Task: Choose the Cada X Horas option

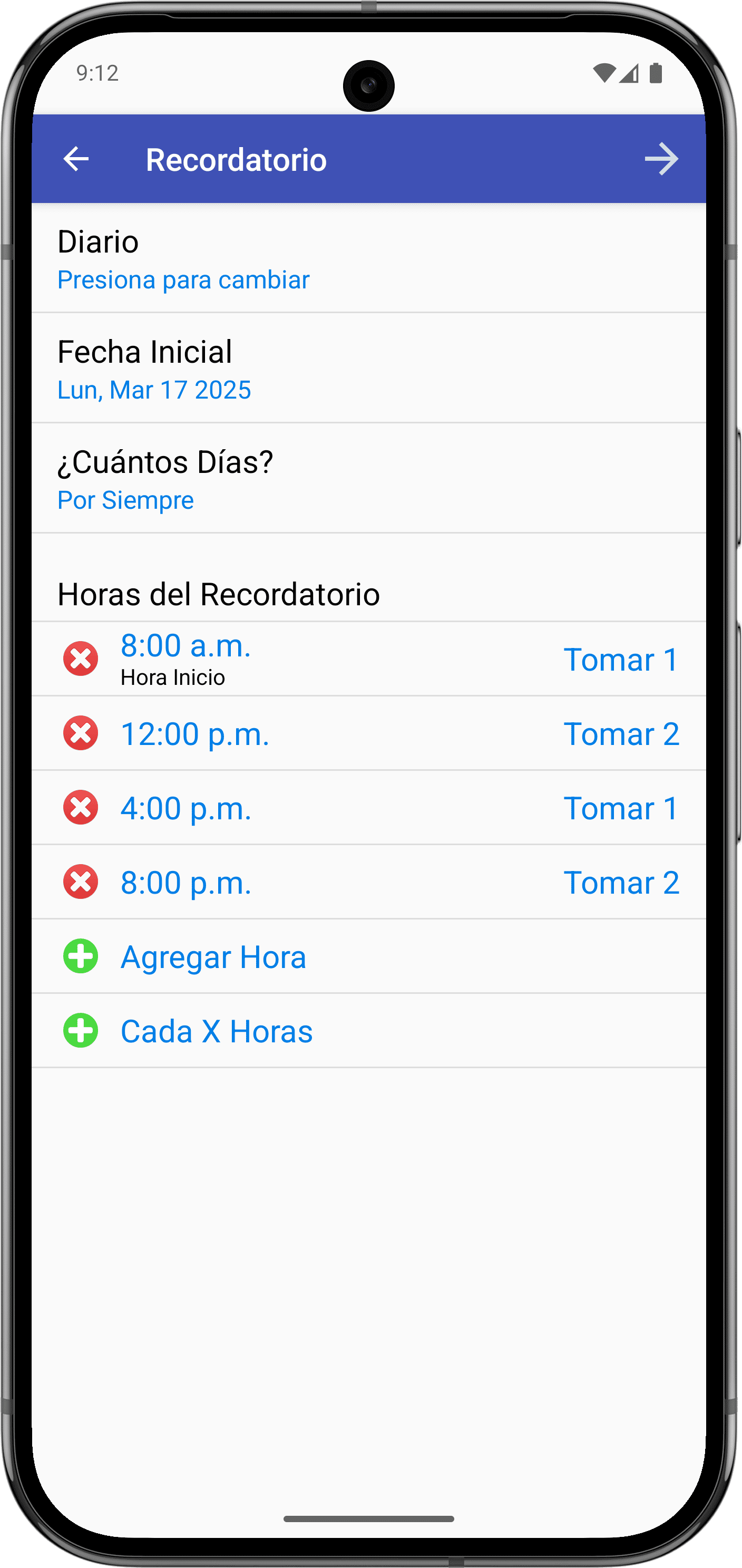Action: [x=368, y=1031]
